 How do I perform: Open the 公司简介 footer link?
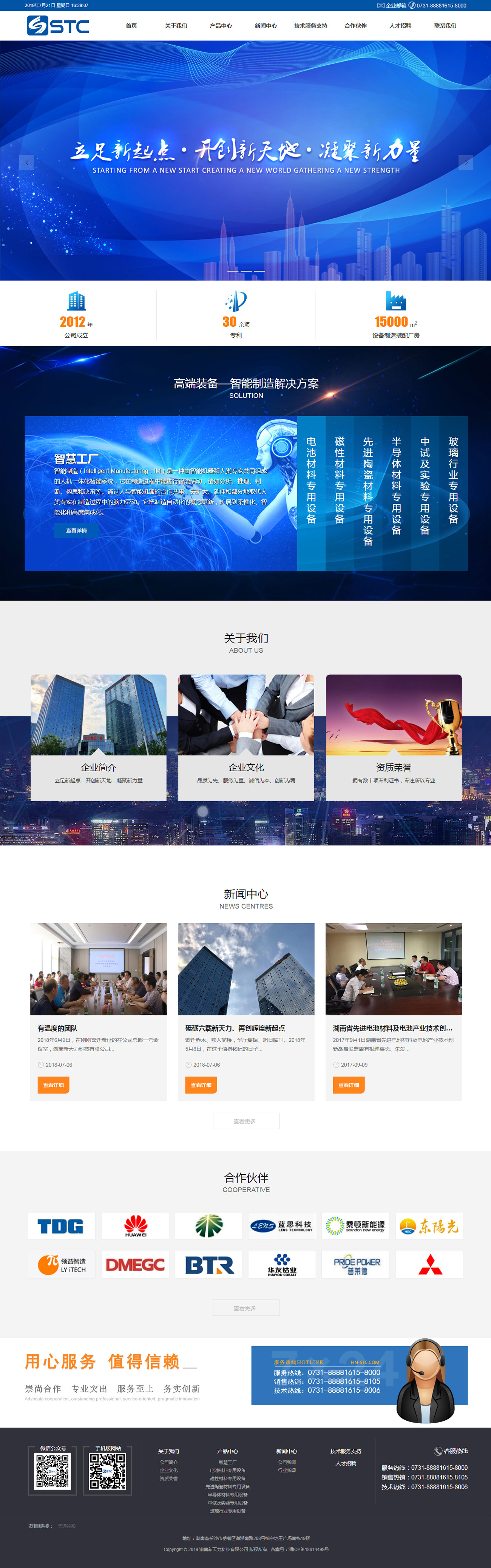point(168,1462)
